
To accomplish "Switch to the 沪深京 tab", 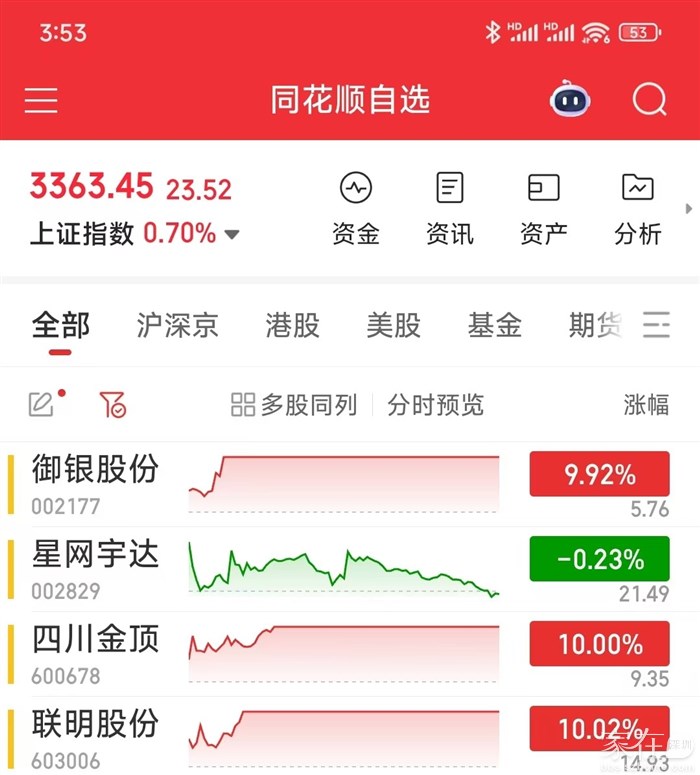I will click(177, 325).
